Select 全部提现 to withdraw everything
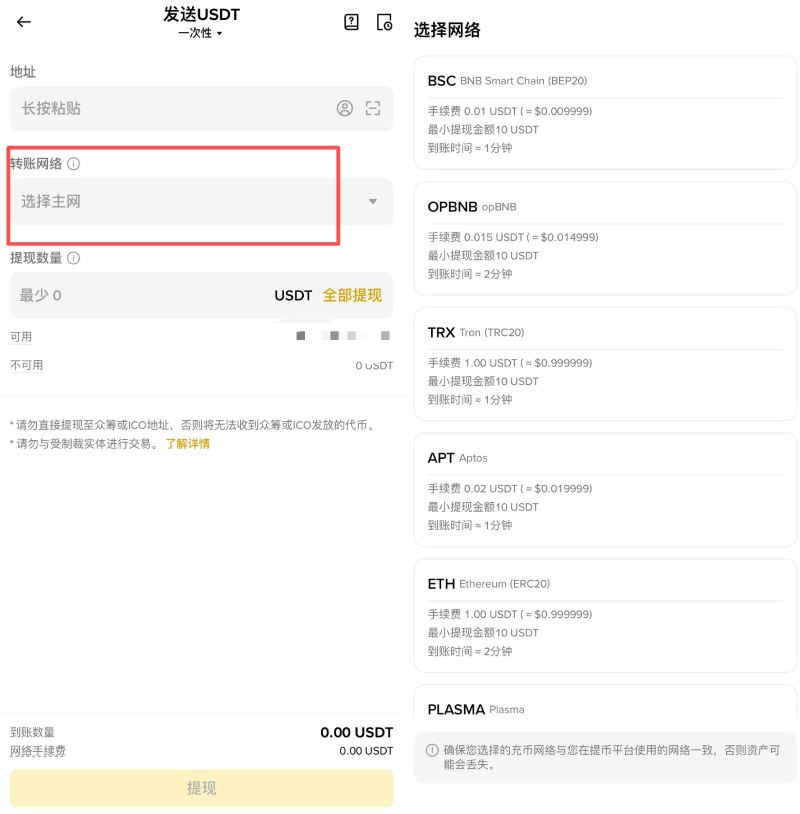The image size is (800, 814). tap(352, 295)
